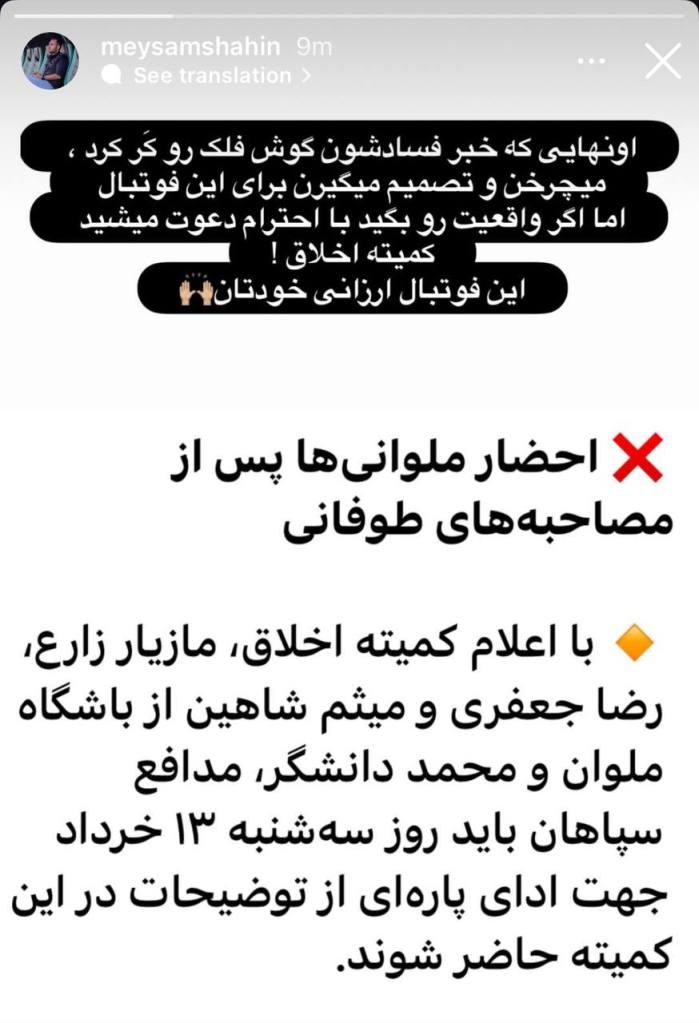This screenshot has height=1023, width=699.
Task: Open meysamshahin's profile picture
Action: coord(51,61)
